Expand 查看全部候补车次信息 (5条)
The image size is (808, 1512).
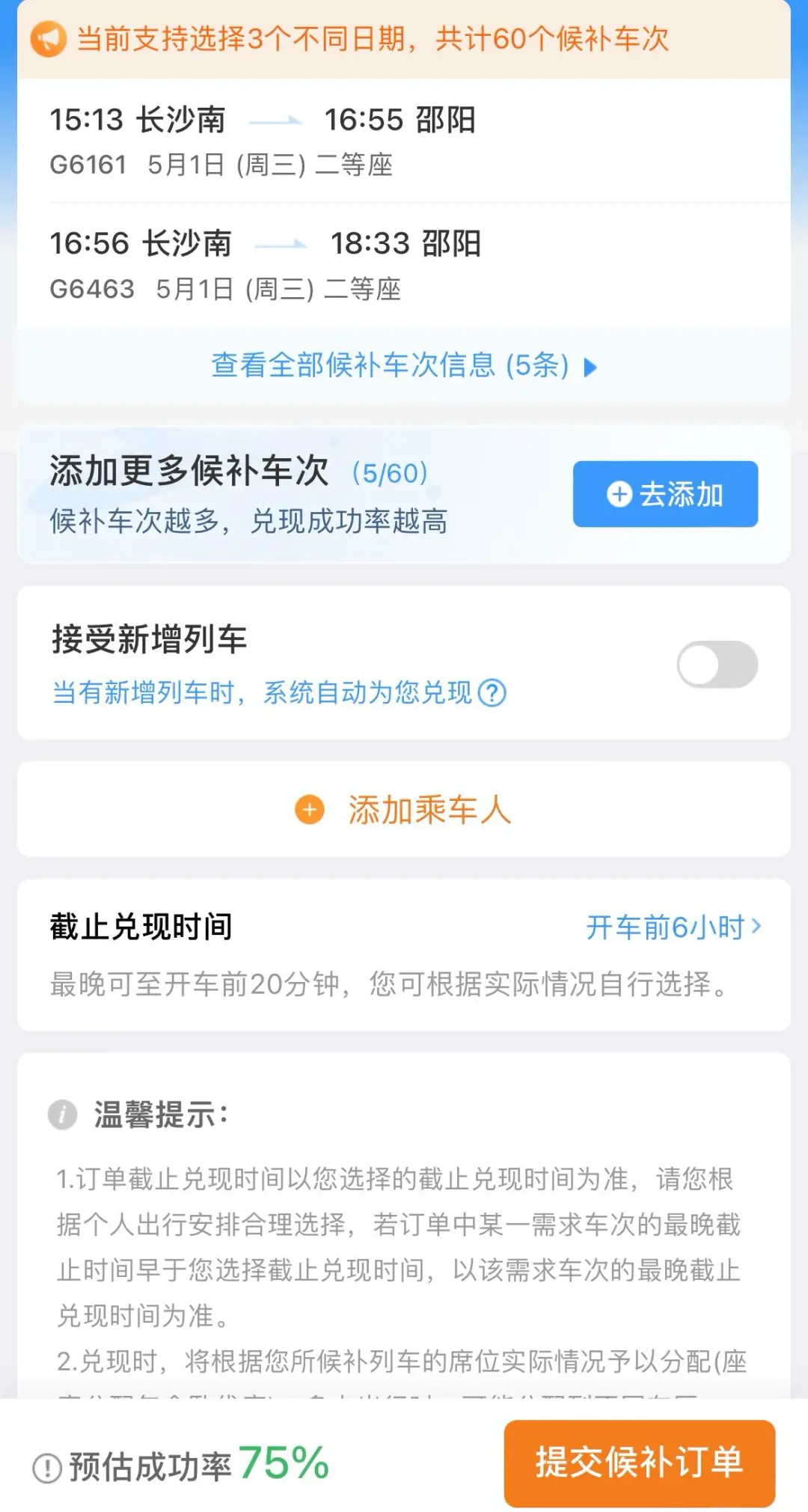pyautogui.click(x=404, y=366)
